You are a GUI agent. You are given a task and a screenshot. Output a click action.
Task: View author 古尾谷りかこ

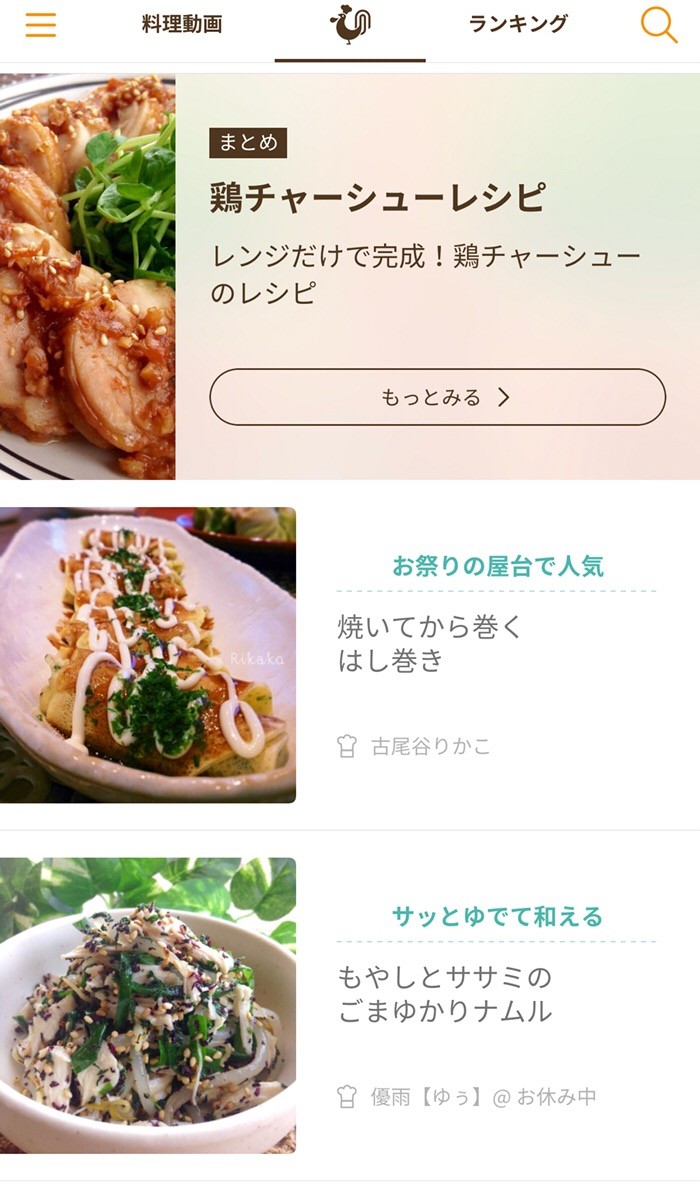click(430, 746)
